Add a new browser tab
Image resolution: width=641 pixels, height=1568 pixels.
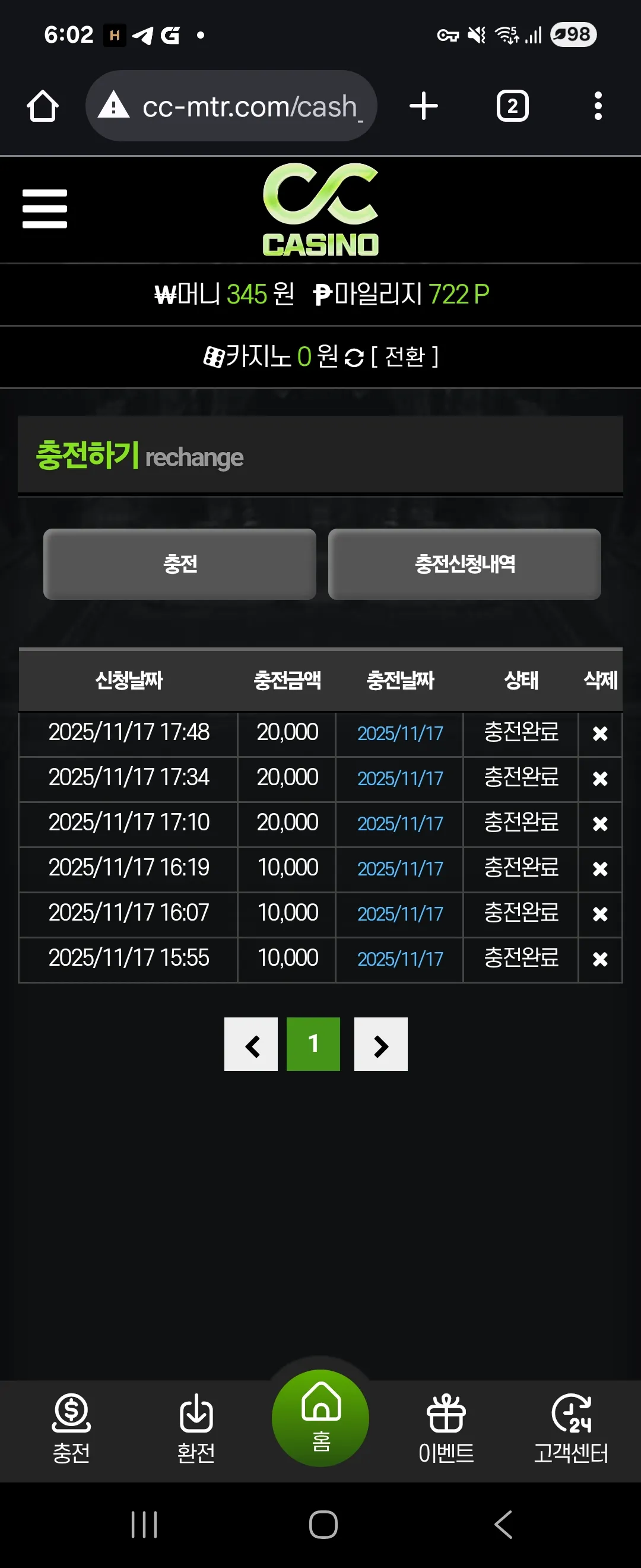pyautogui.click(x=423, y=106)
